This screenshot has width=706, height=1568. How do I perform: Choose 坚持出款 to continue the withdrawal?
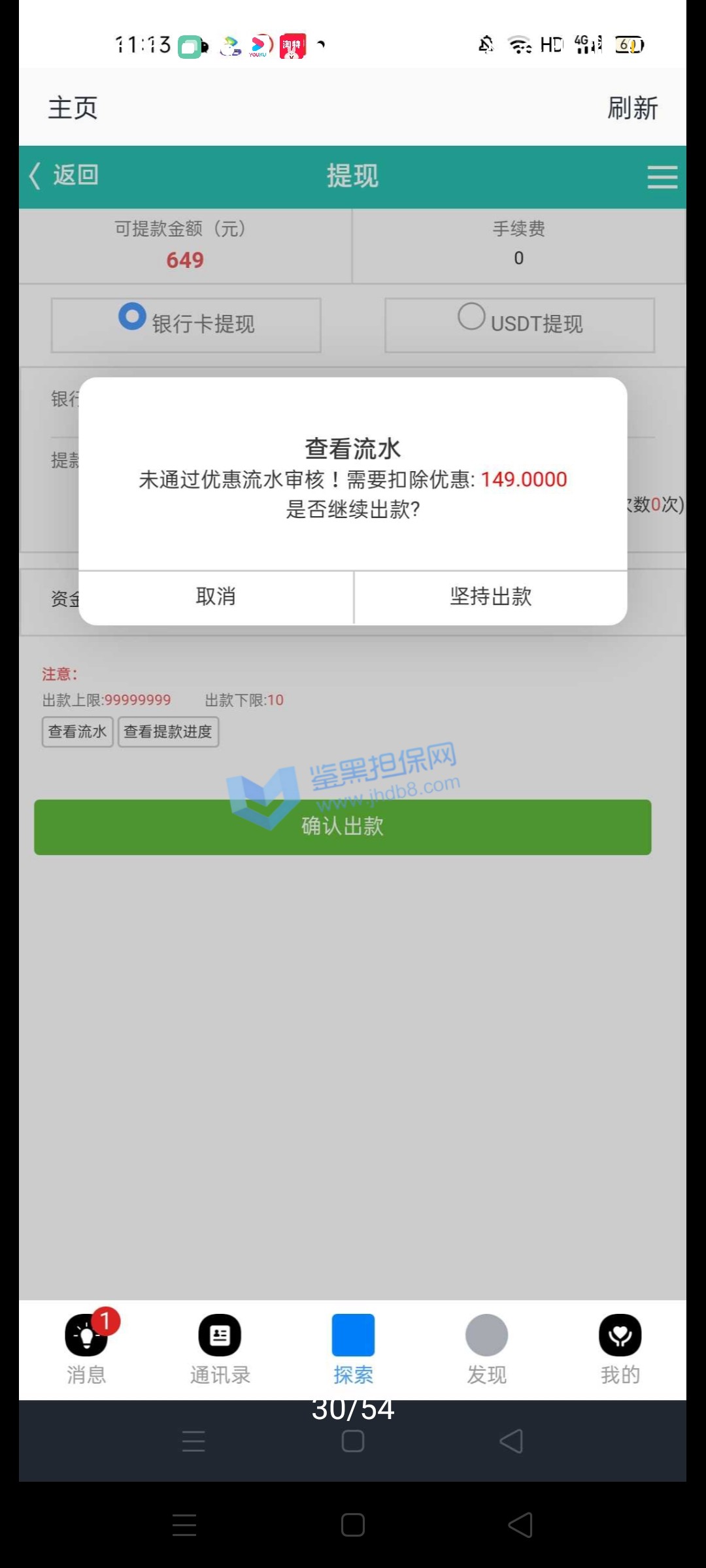pyautogui.click(x=490, y=596)
